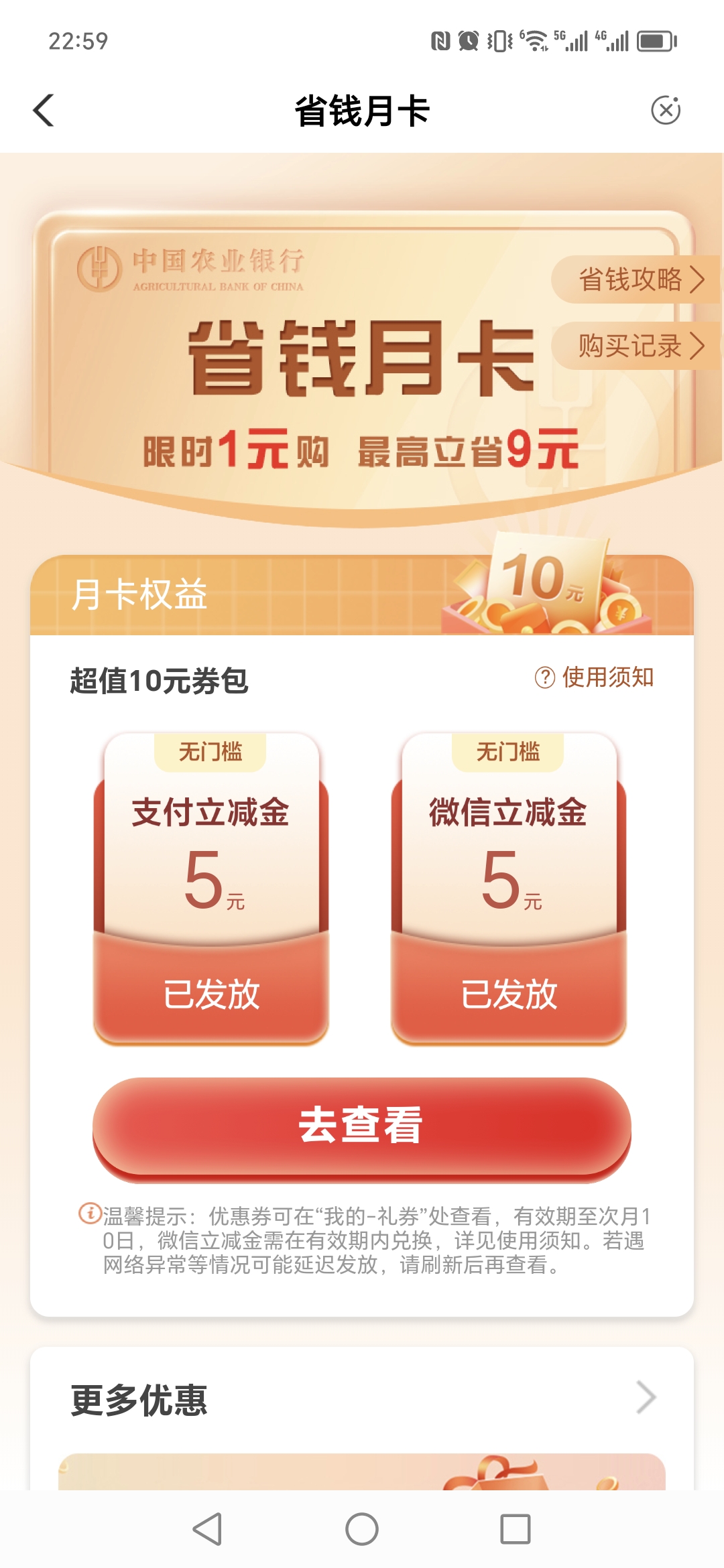Go back using the header arrow
Screen dimensions: 724x1568
pyautogui.click(x=44, y=111)
